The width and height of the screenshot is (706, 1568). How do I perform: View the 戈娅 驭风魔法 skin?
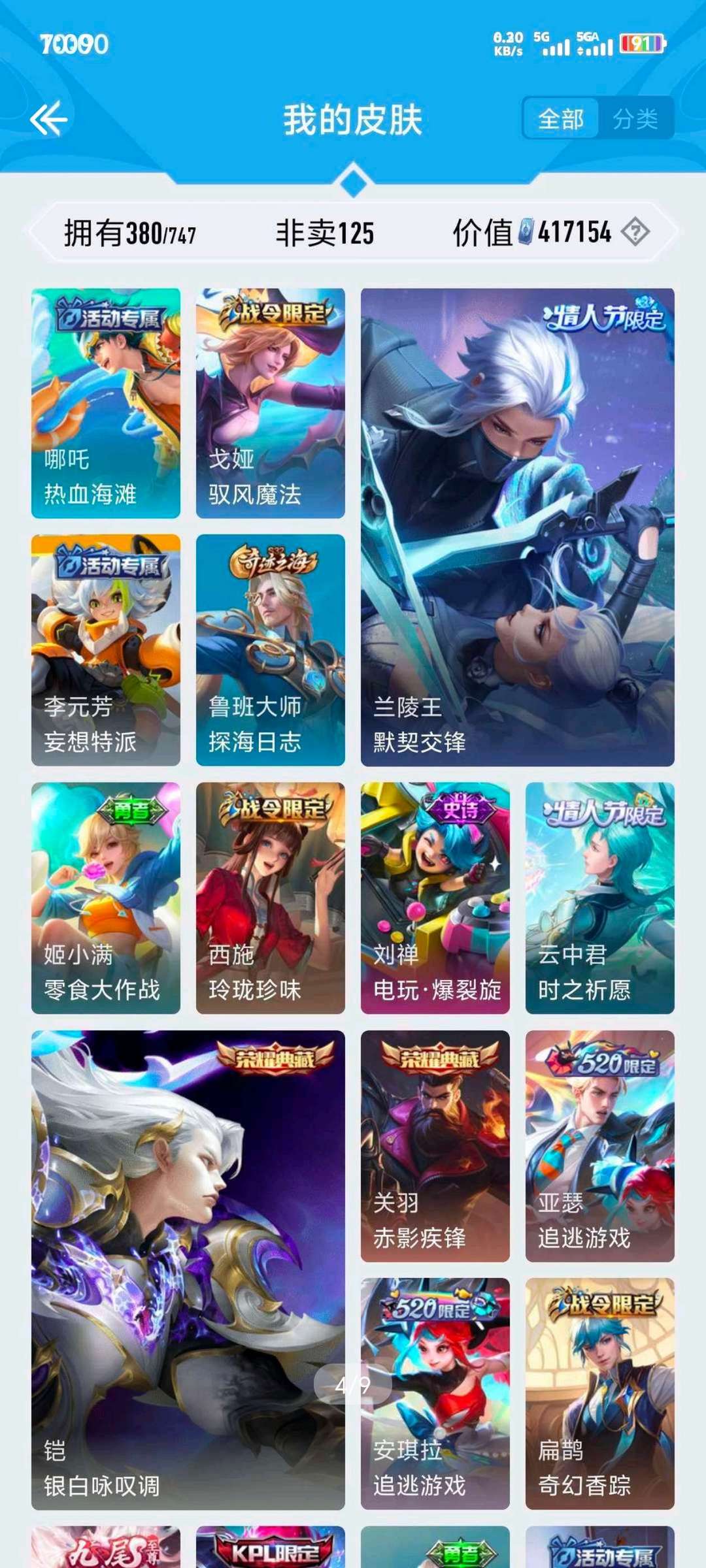tap(271, 403)
